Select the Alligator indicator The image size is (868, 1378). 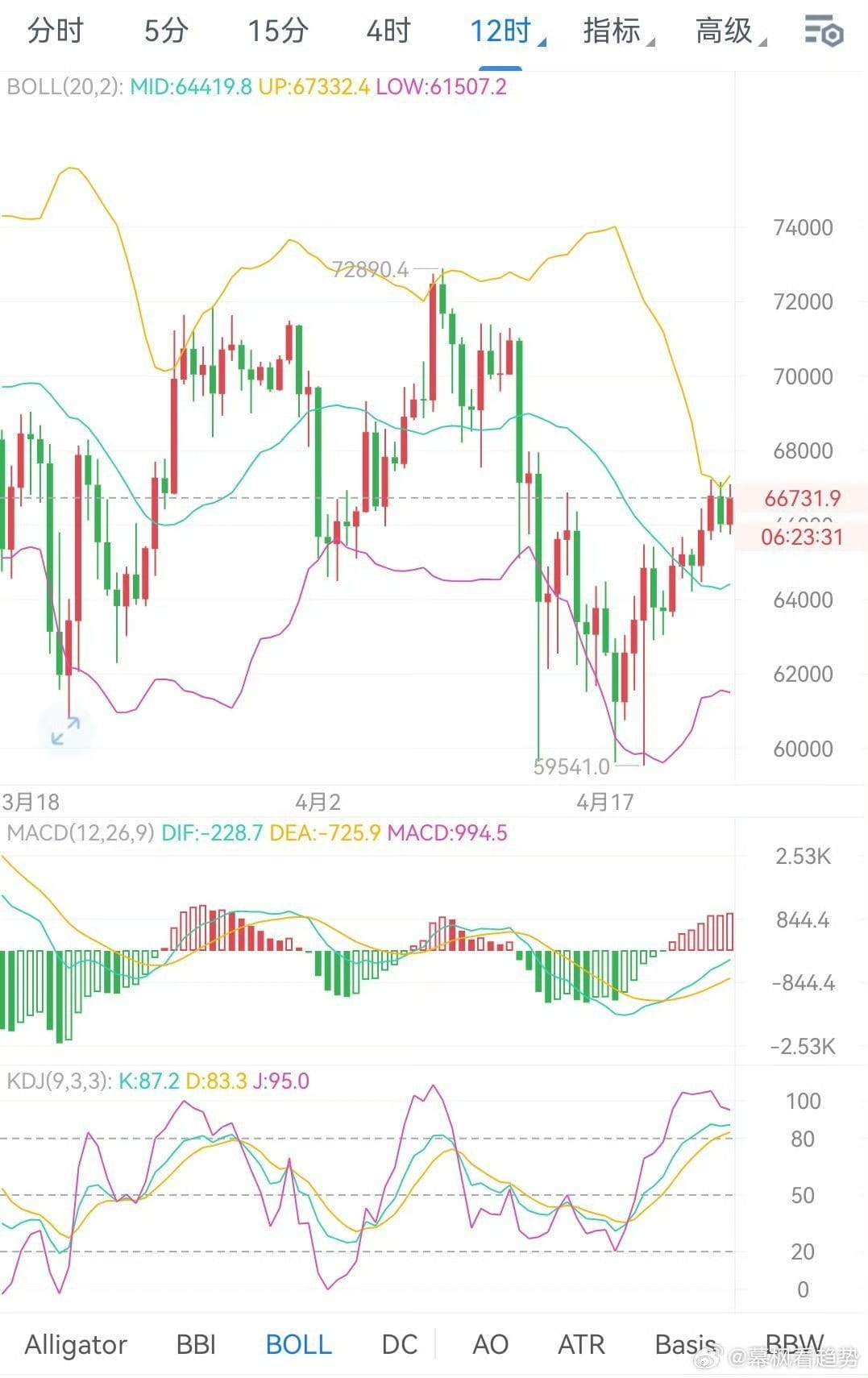[x=75, y=1344]
